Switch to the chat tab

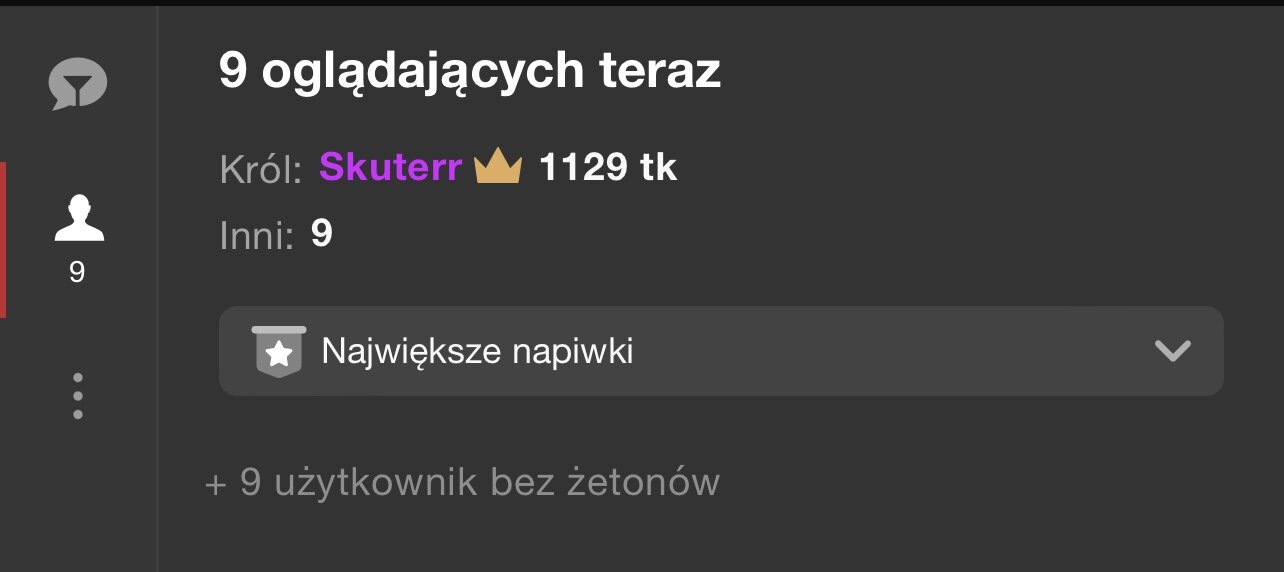tap(78, 84)
